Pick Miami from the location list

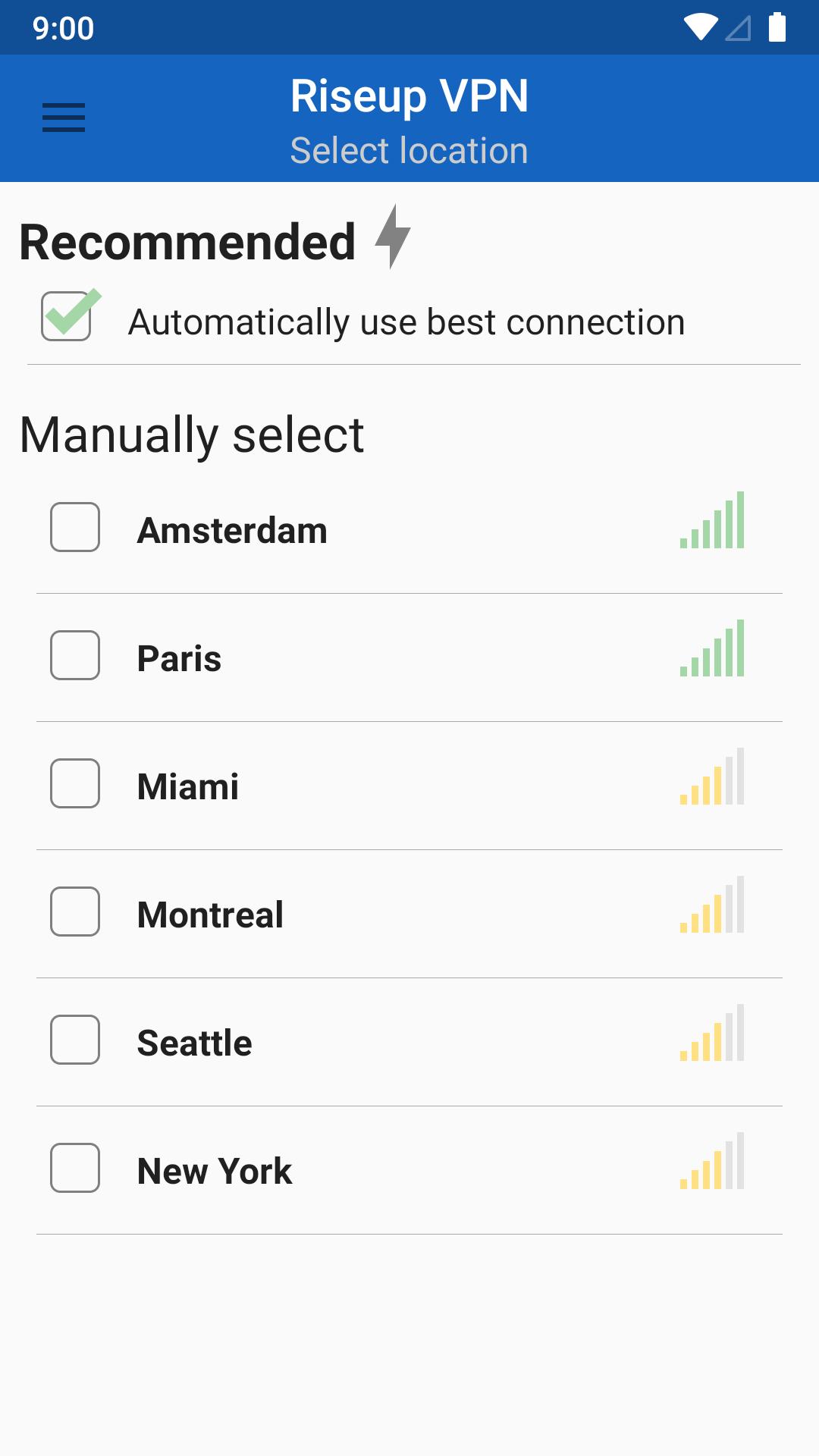pyautogui.click(x=409, y=786)
